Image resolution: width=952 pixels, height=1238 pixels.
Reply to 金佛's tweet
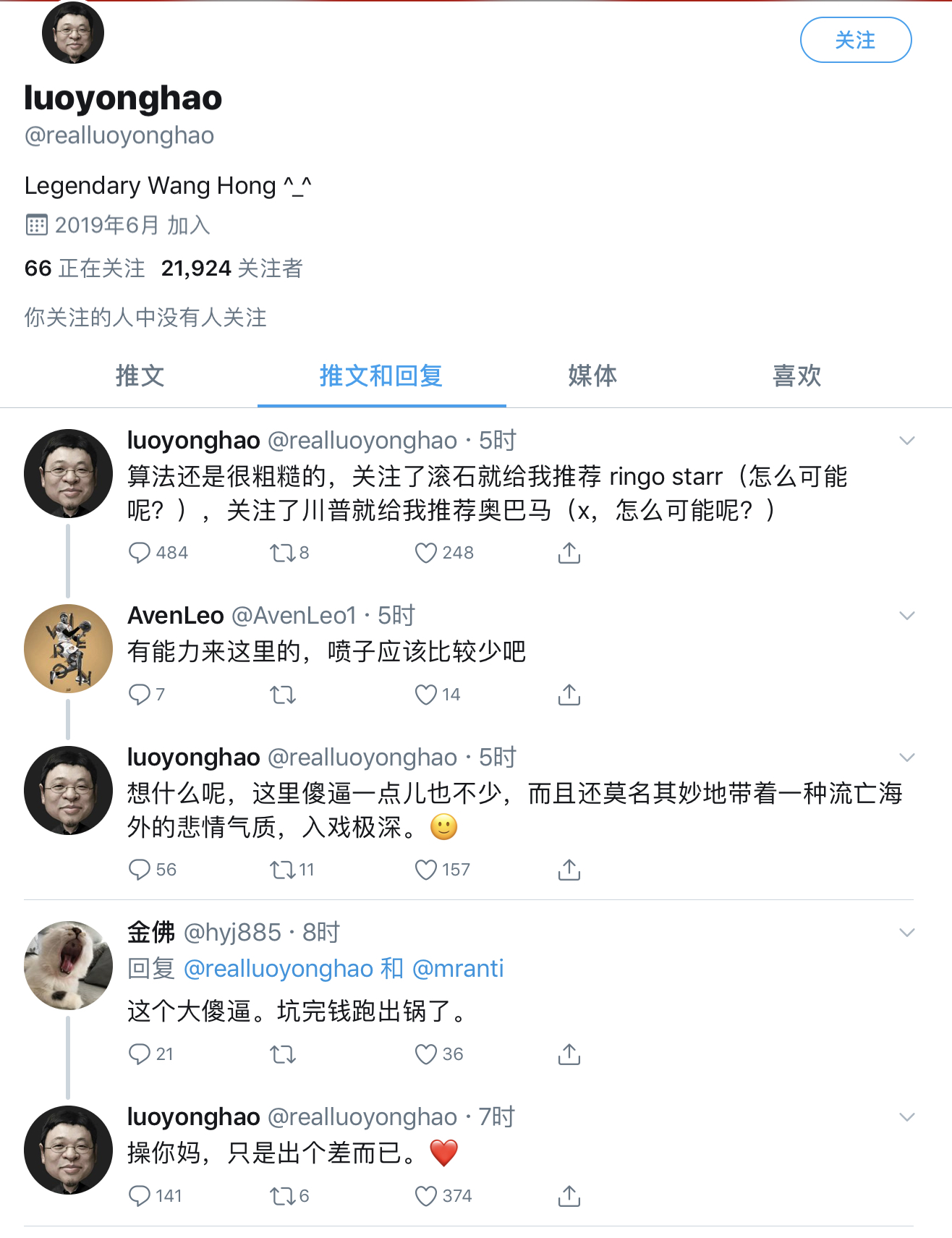coord(139,1054)
